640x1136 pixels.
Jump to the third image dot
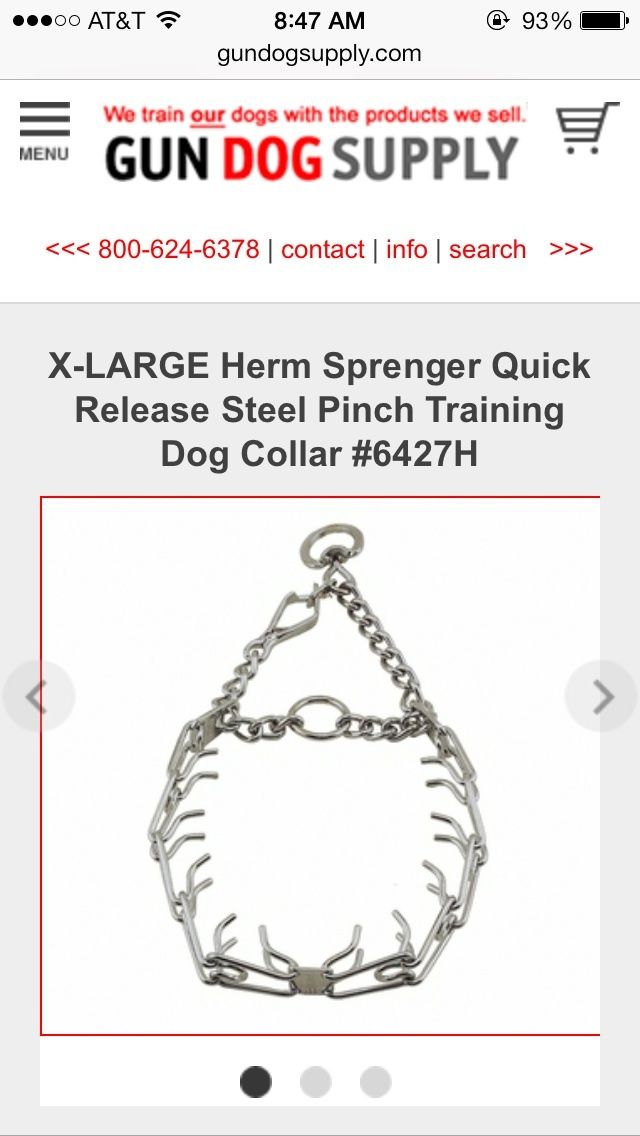coord(375,1081)
